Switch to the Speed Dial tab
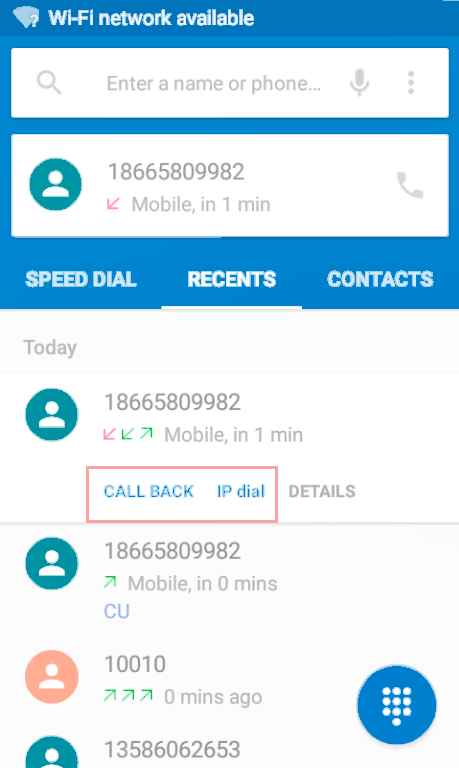 81,279
